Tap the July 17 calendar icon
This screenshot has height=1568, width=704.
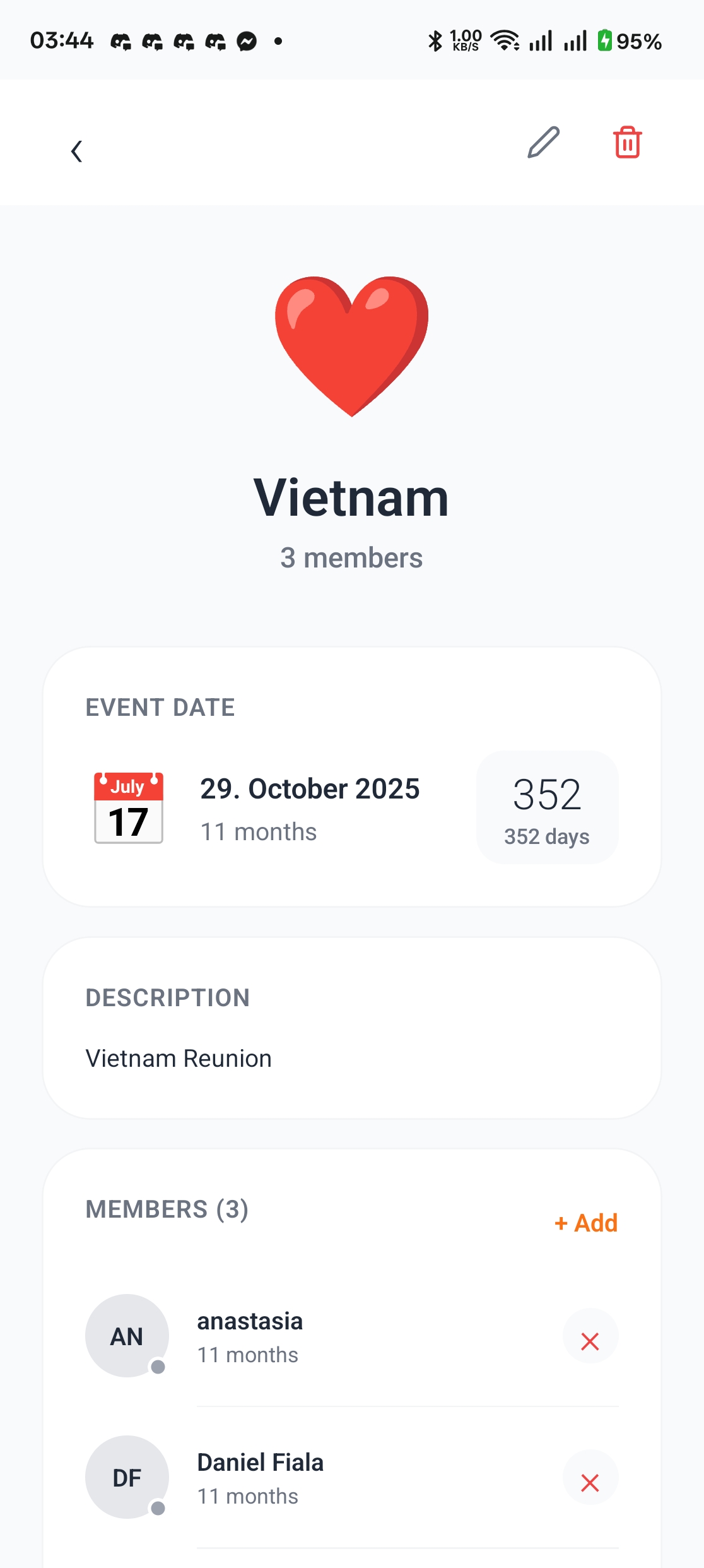(x=128, y=810)
